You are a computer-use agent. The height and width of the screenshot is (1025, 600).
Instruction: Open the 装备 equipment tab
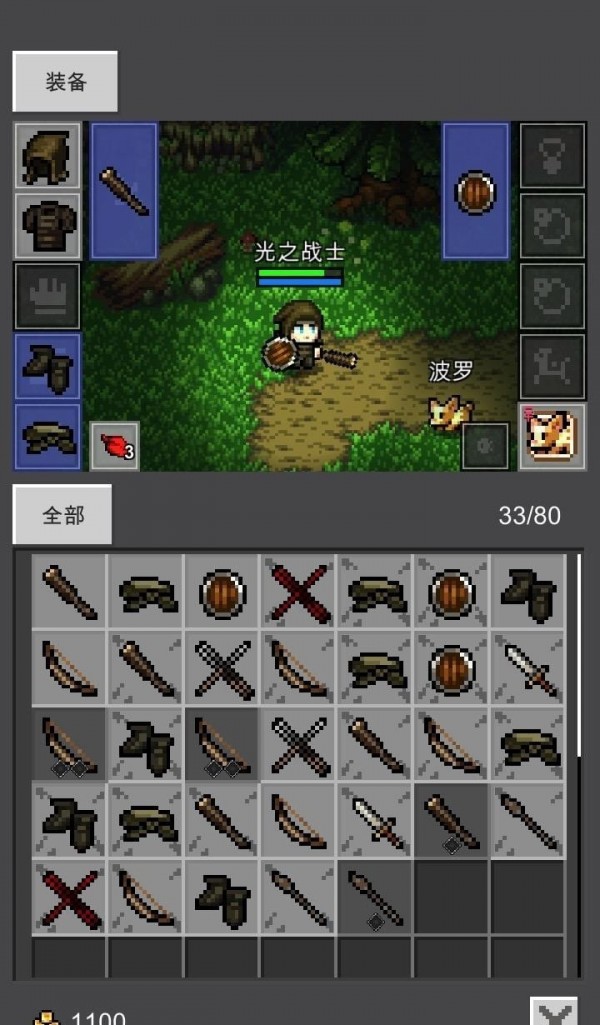(65, 82)
